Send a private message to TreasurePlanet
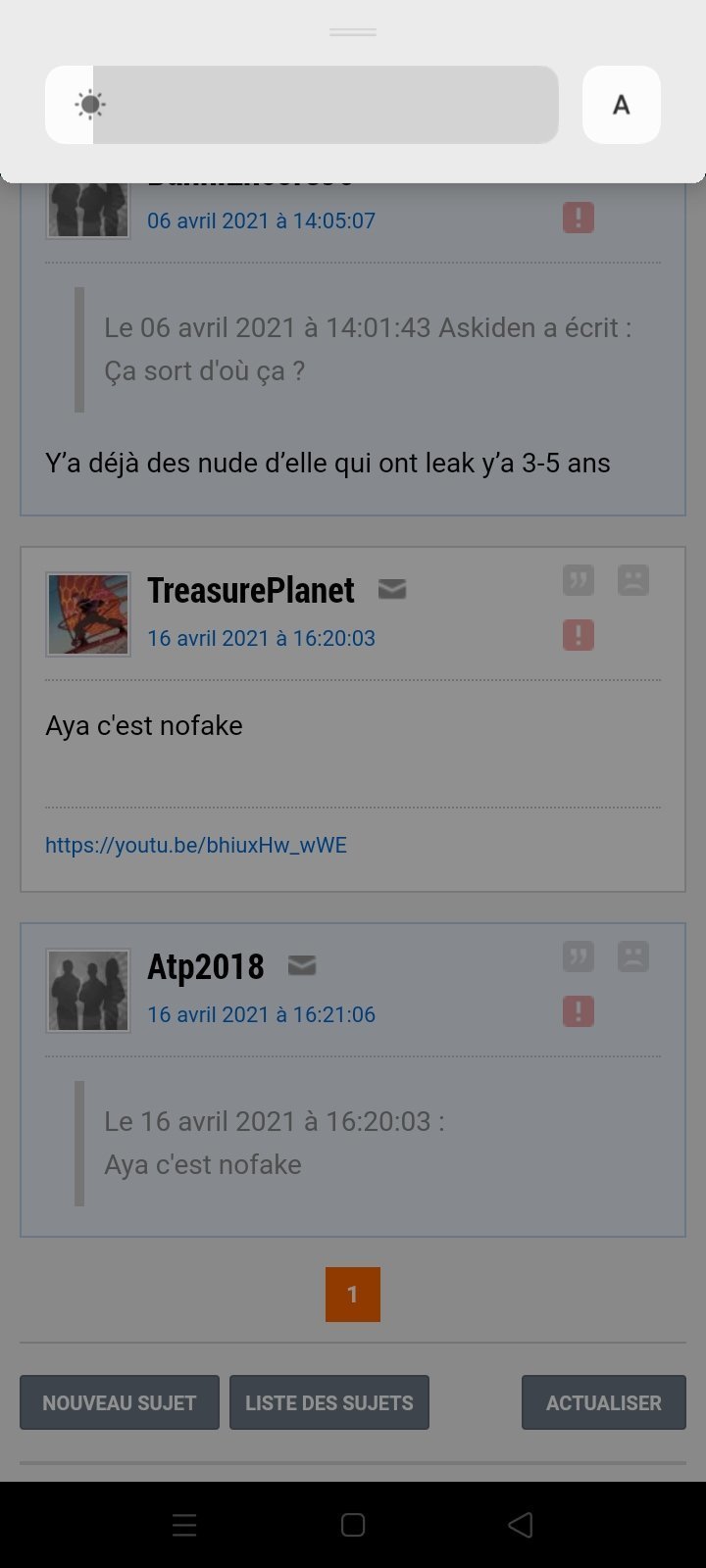This screenshot has height=1568, width=706. pyautogui.click(x=392, y=590)
